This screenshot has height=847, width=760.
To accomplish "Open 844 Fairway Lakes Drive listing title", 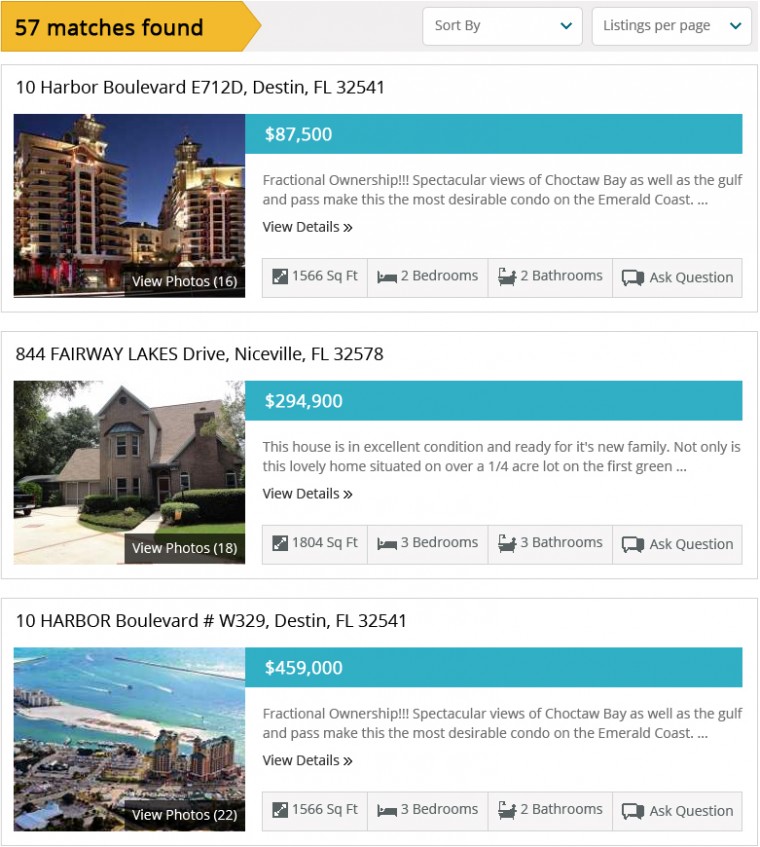I will point(199,354).
